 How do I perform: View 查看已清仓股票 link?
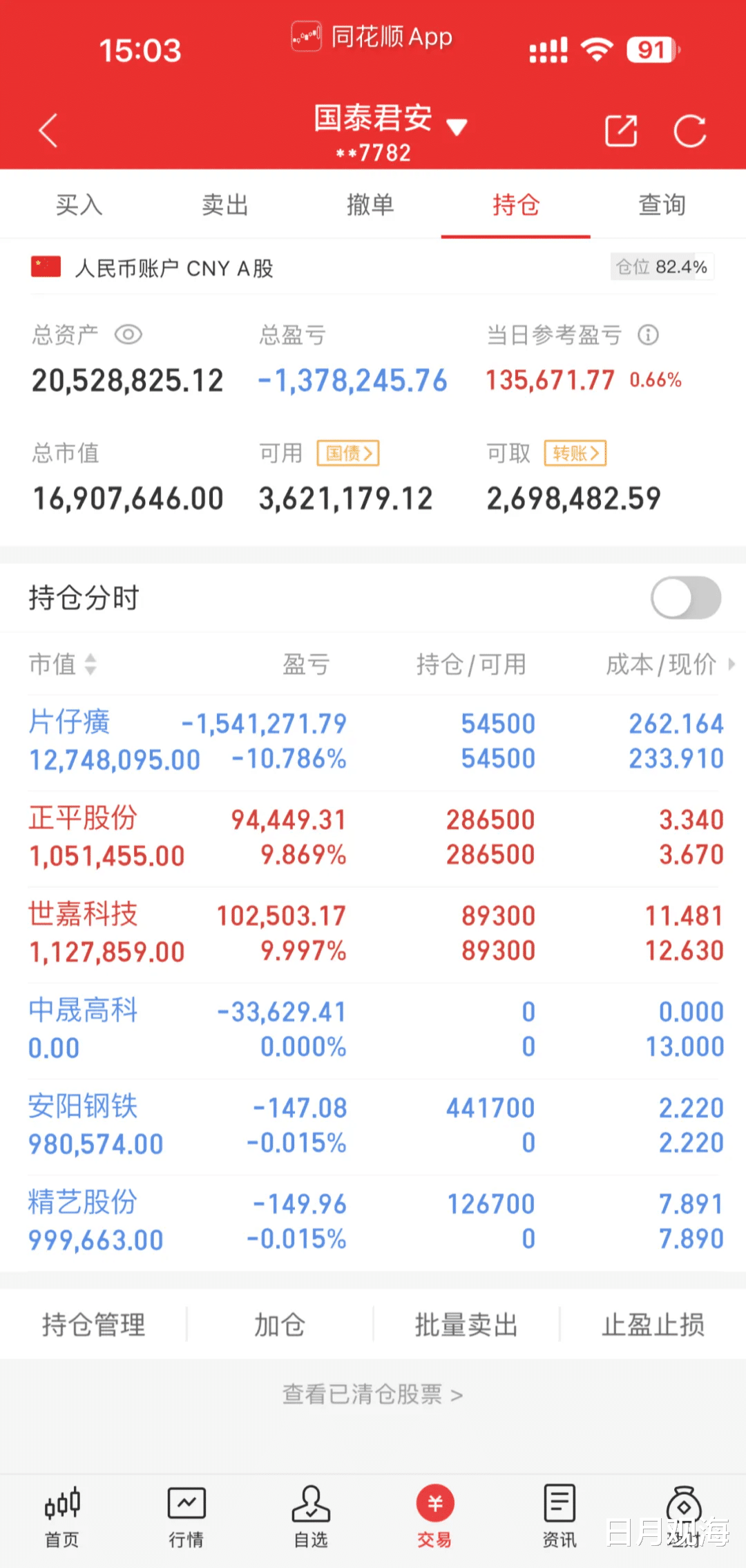[373, 1395]
